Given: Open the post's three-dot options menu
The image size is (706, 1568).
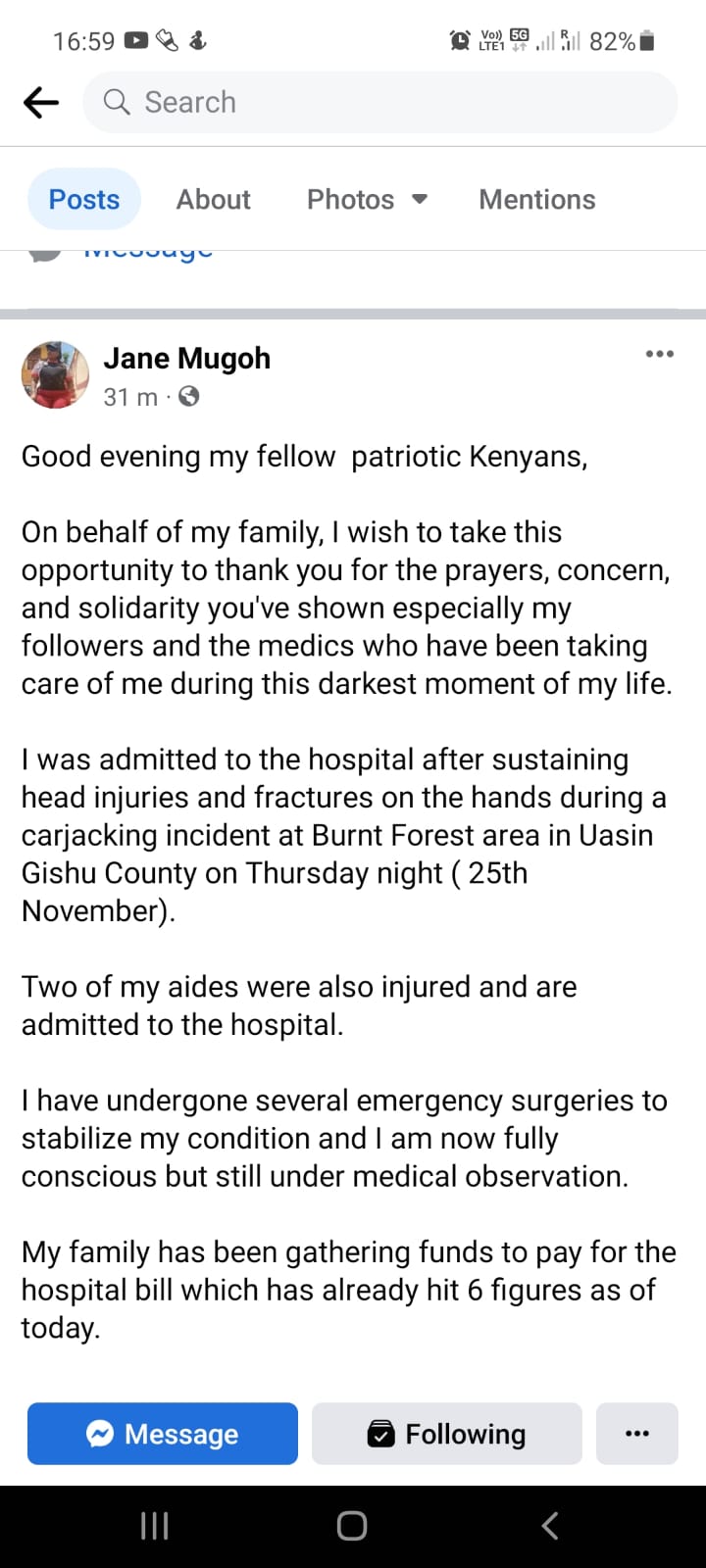Looking at the screenshot, I should pos(659,354).
